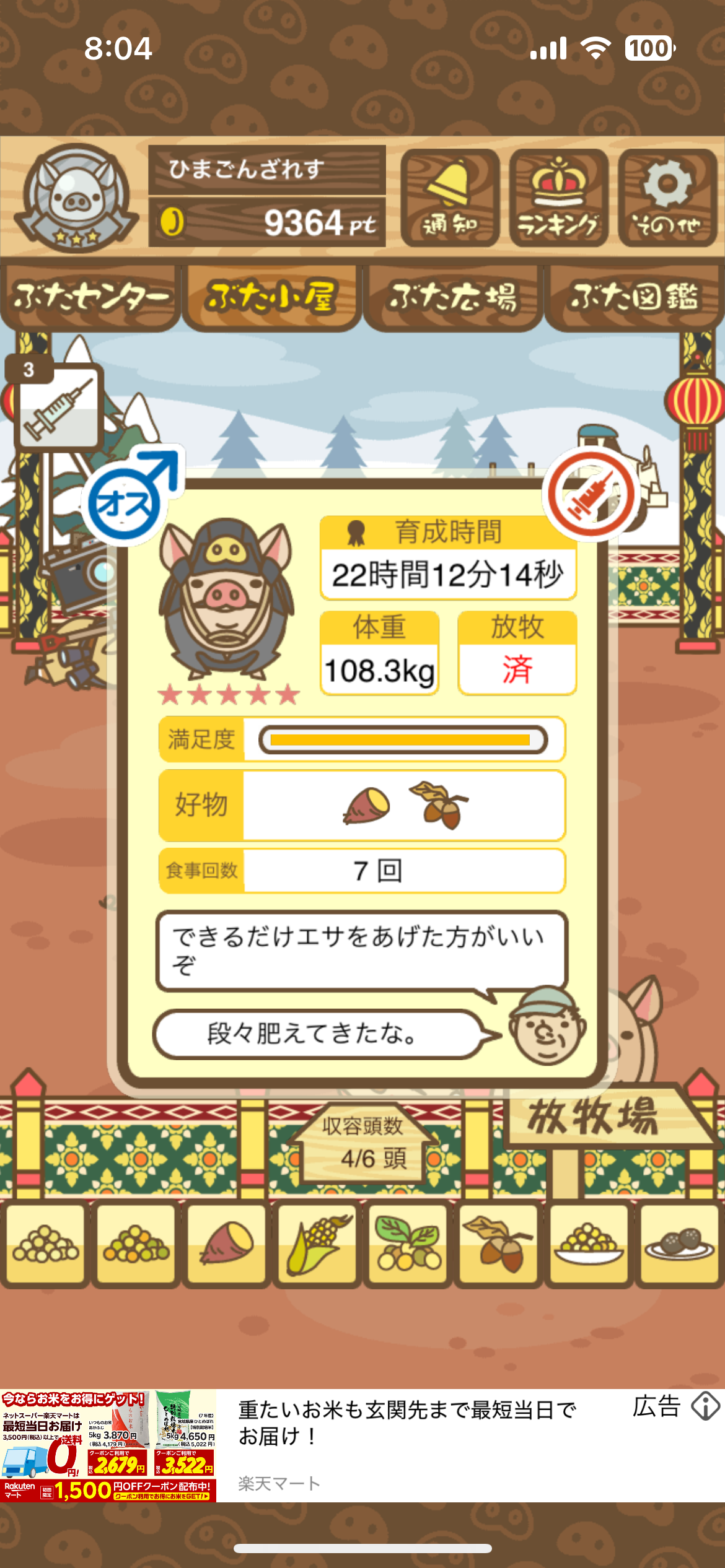This screenshot has height=1568, width=725.
Task: Select the ぶた小屋 tab
Action: tap(271, 297)
